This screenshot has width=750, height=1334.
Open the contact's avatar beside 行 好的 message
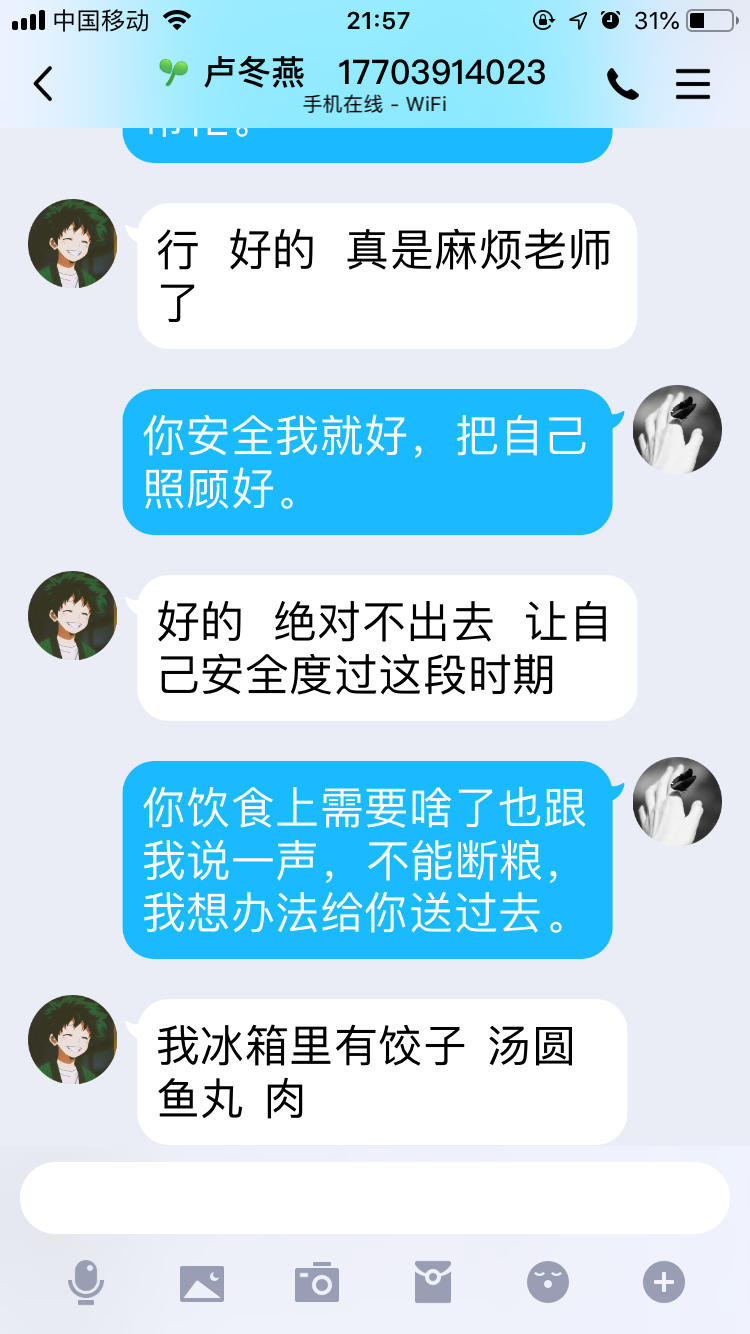pos(73,244)
